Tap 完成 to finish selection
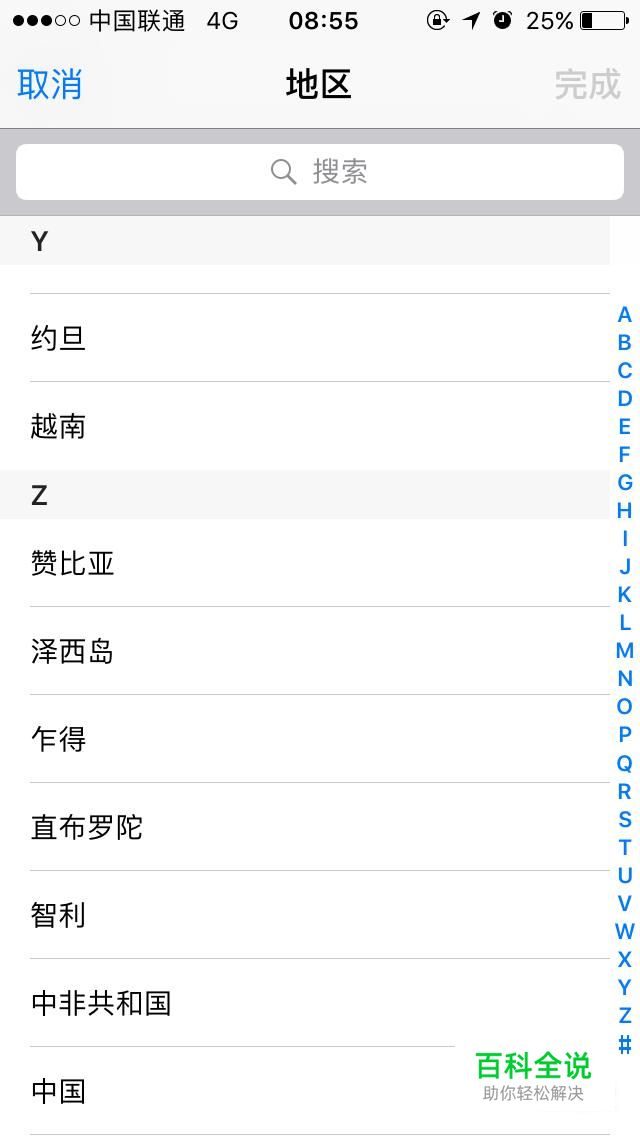 tap(587, 85)
